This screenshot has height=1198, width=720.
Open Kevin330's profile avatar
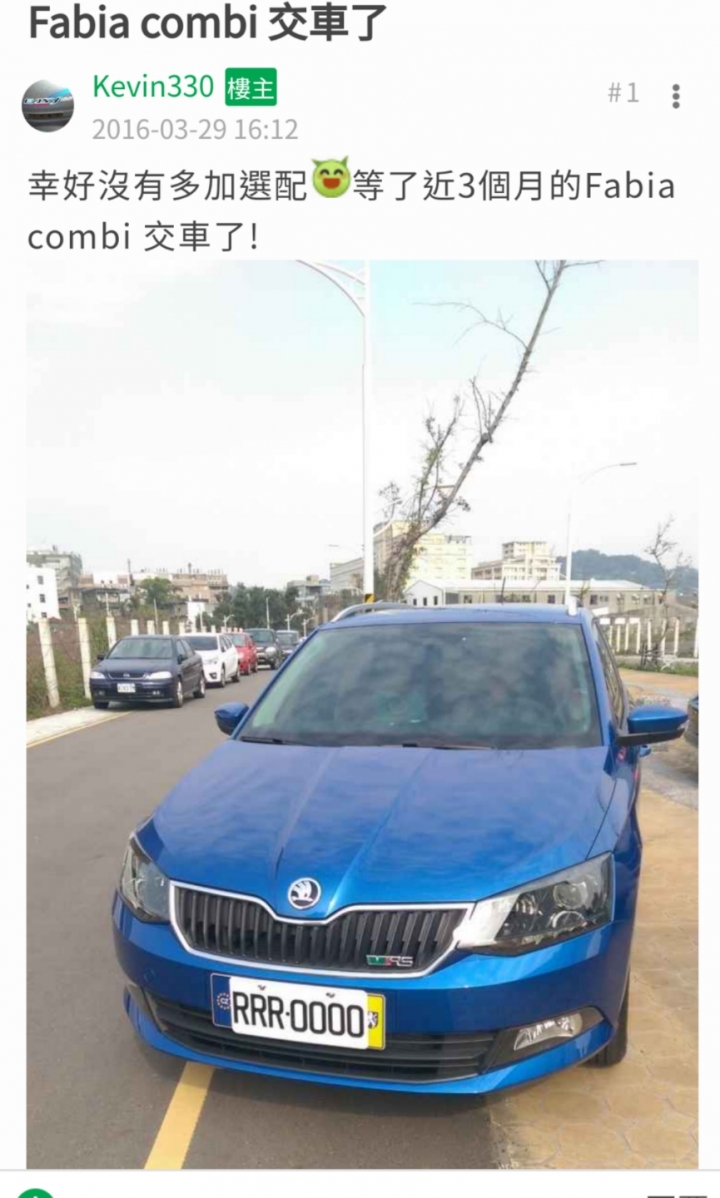[47, 106]
